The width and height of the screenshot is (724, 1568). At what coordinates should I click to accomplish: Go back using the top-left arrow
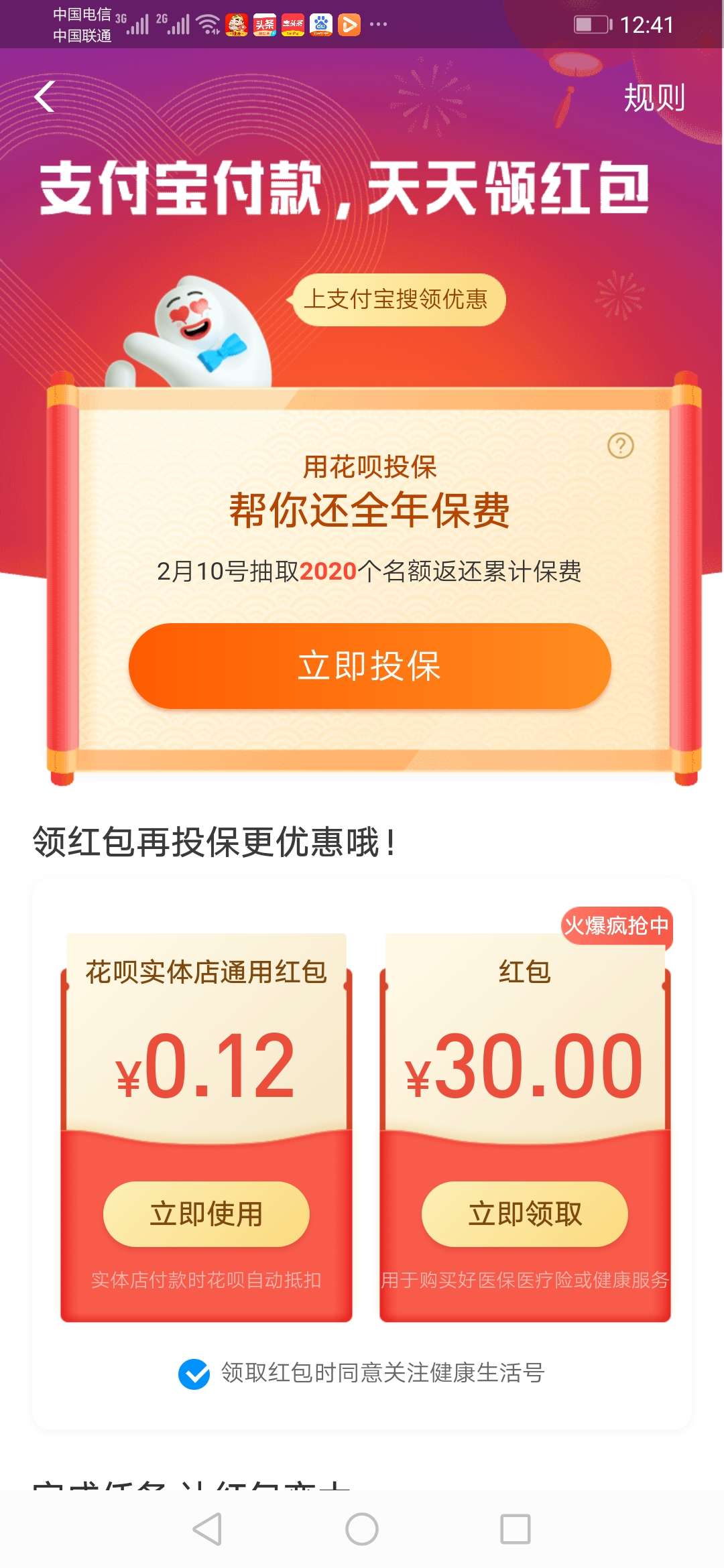tap(44, 96)
